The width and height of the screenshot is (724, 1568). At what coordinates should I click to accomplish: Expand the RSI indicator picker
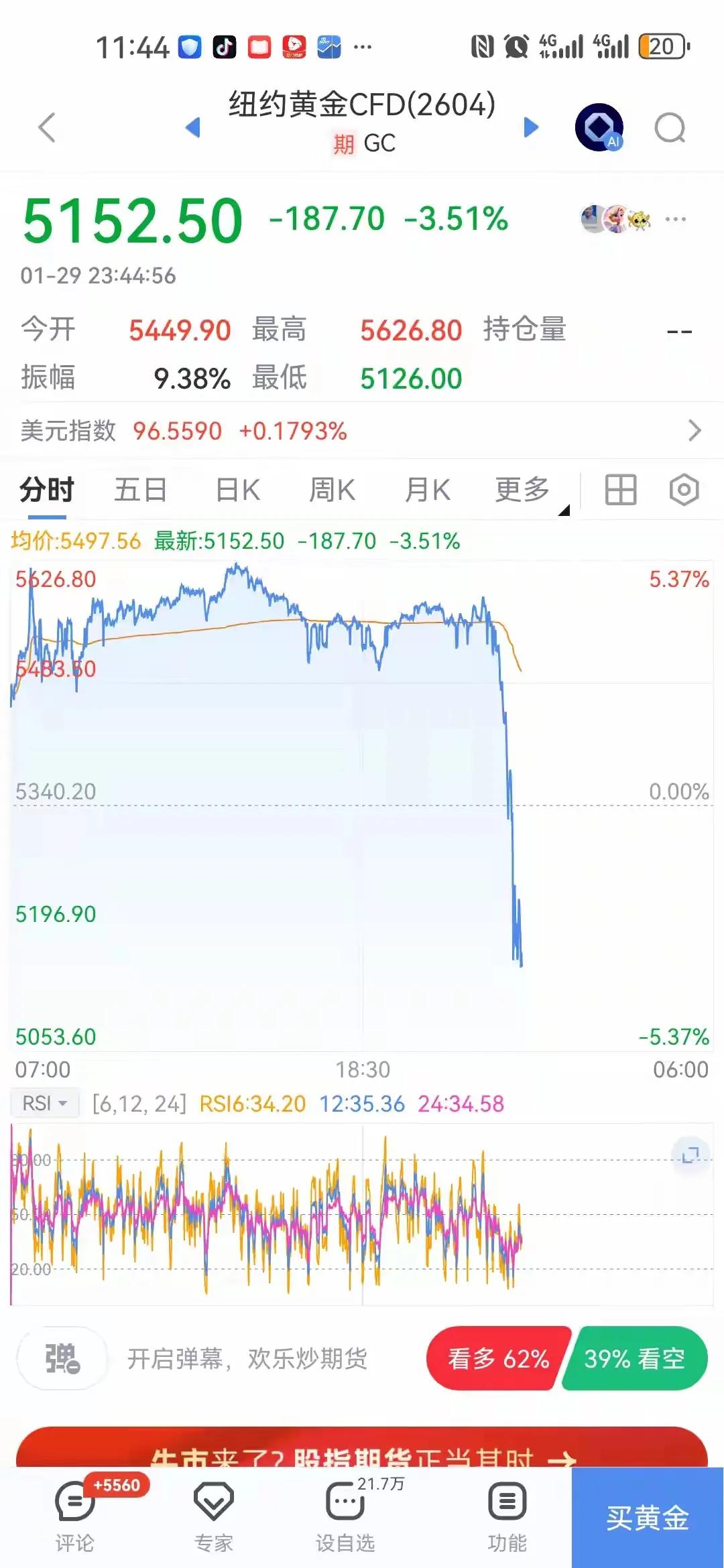[44, 1103]
